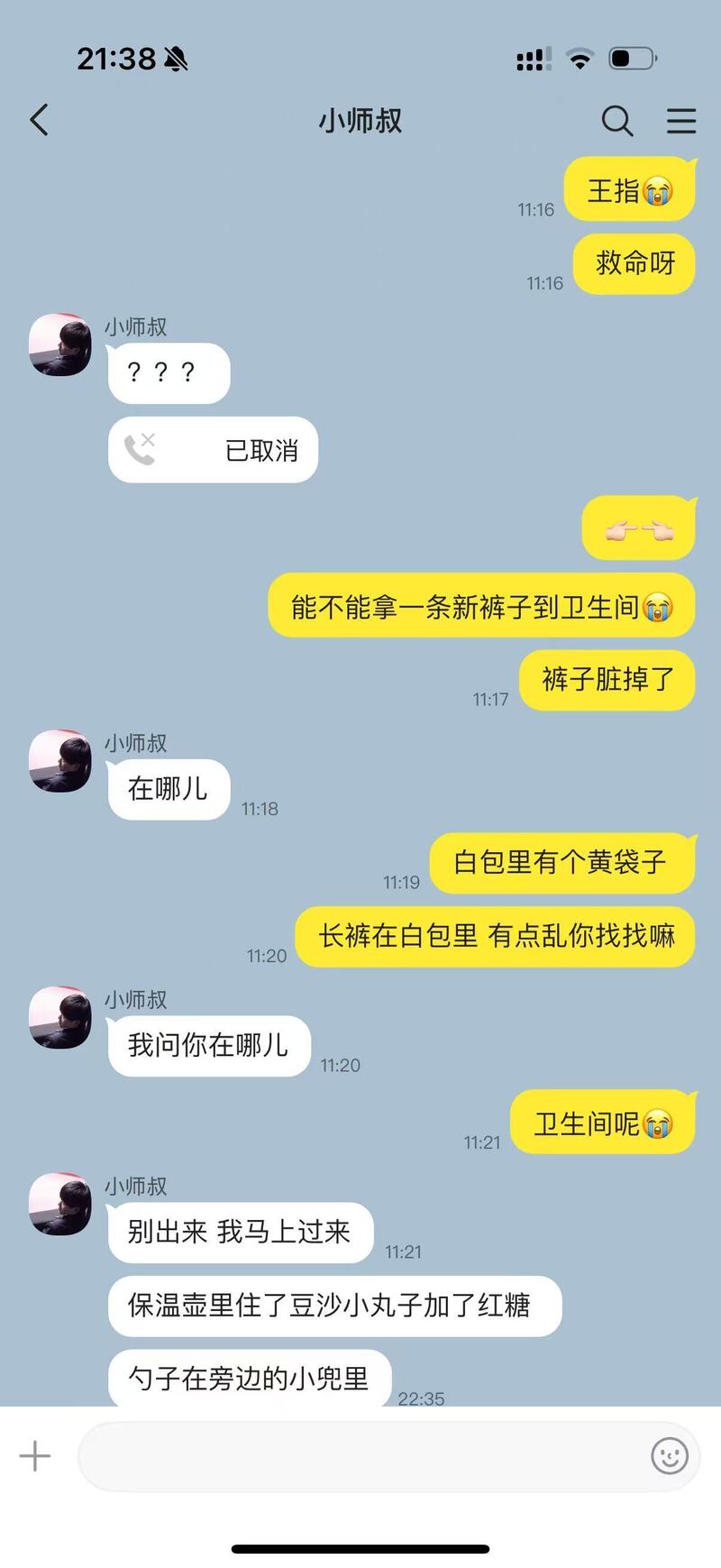Go back from the 小师叔 chat
721x1568 pixels.
pyautogui.click(x=39, y=120)
